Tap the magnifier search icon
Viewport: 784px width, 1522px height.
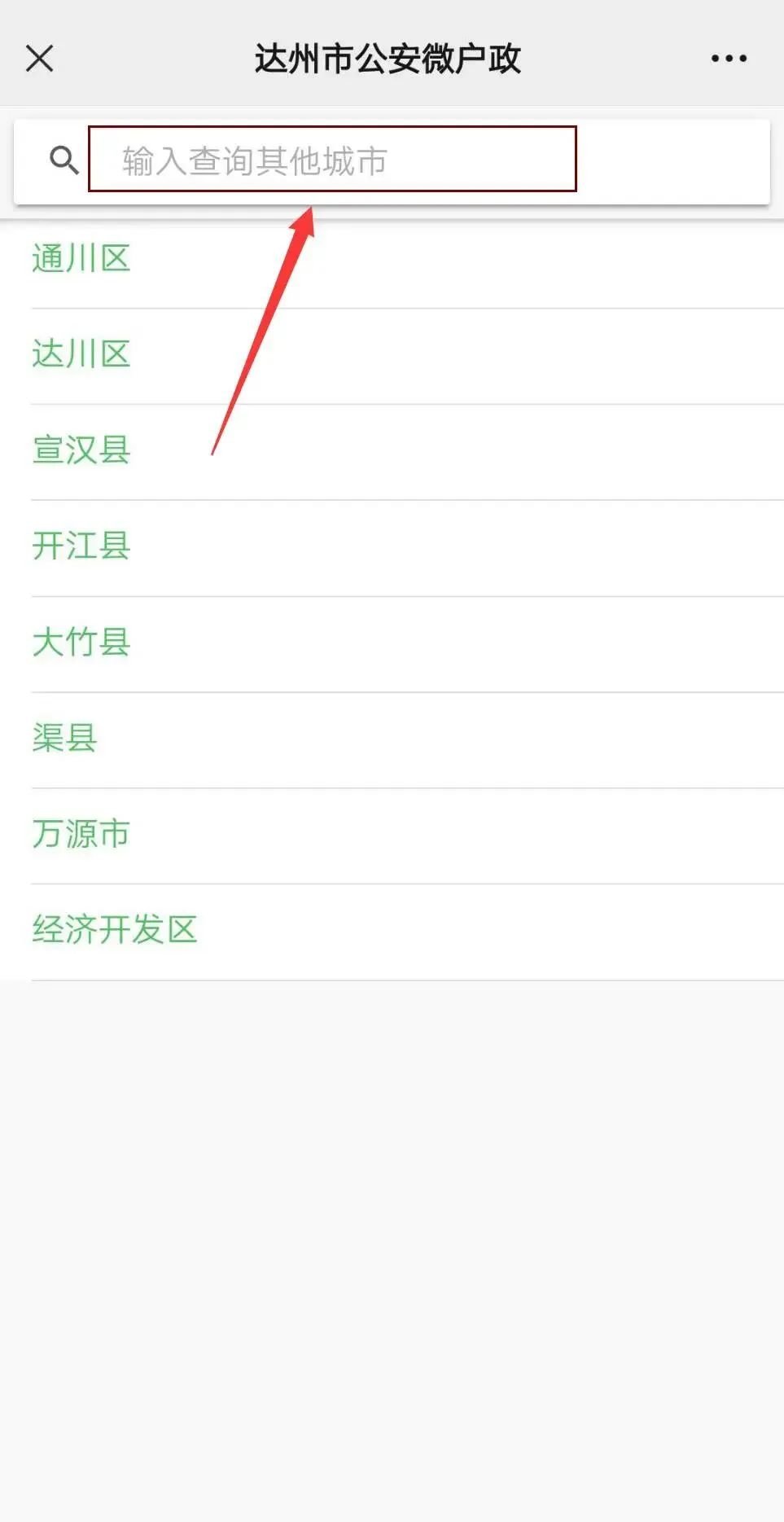coord(64,160)
